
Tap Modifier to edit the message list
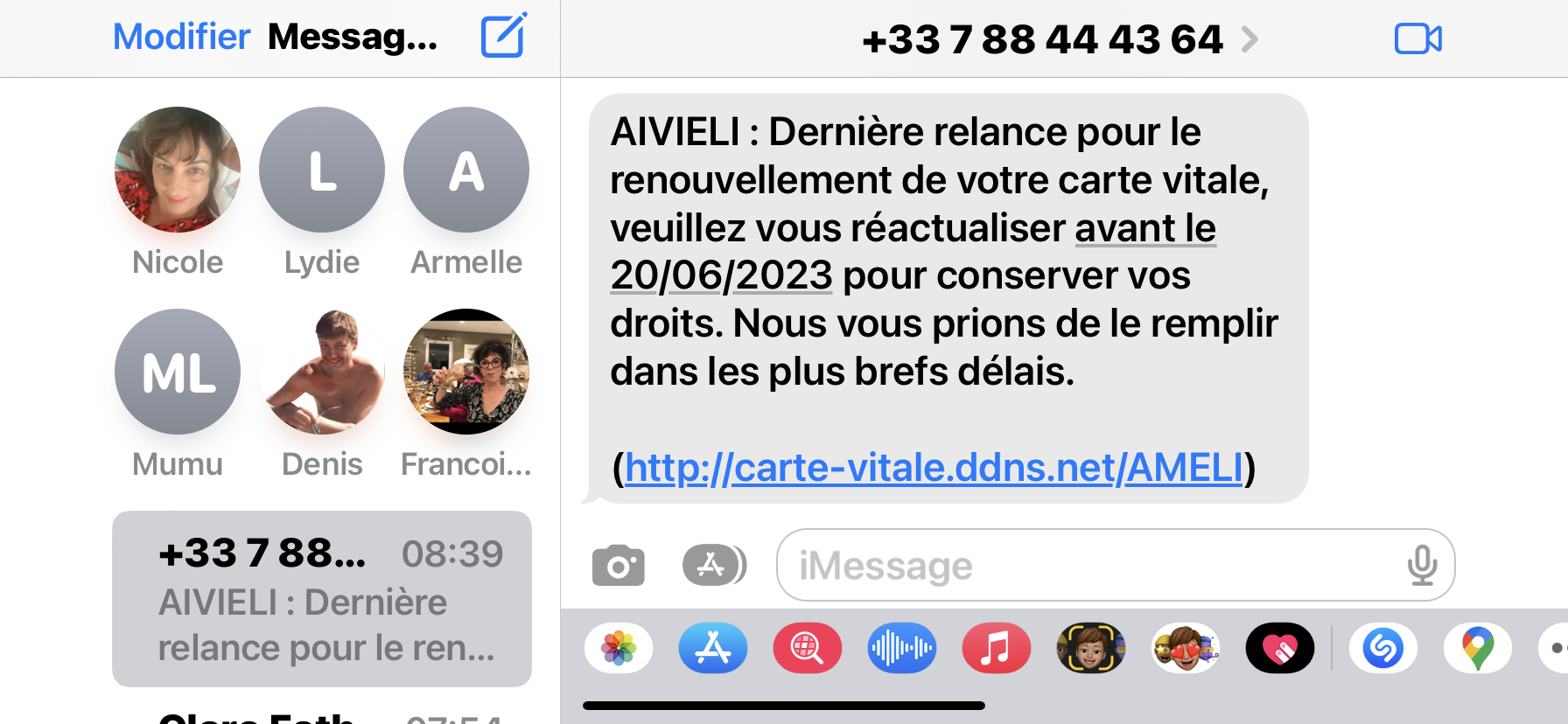tap(181, 38)
